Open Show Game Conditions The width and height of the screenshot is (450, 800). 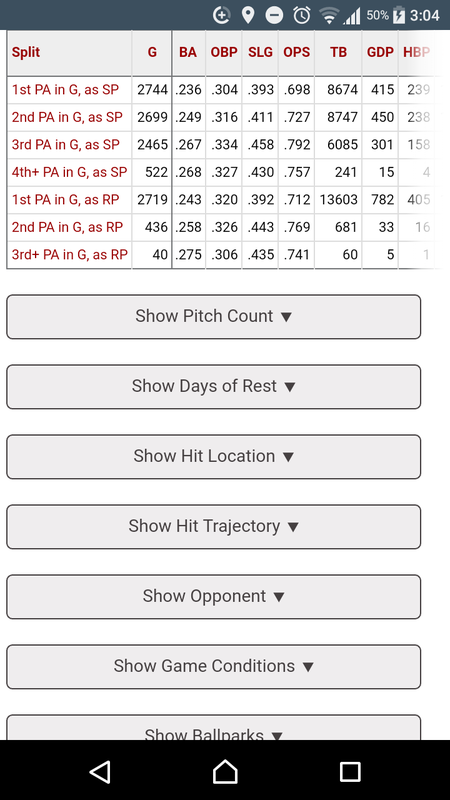pos(213,666)
